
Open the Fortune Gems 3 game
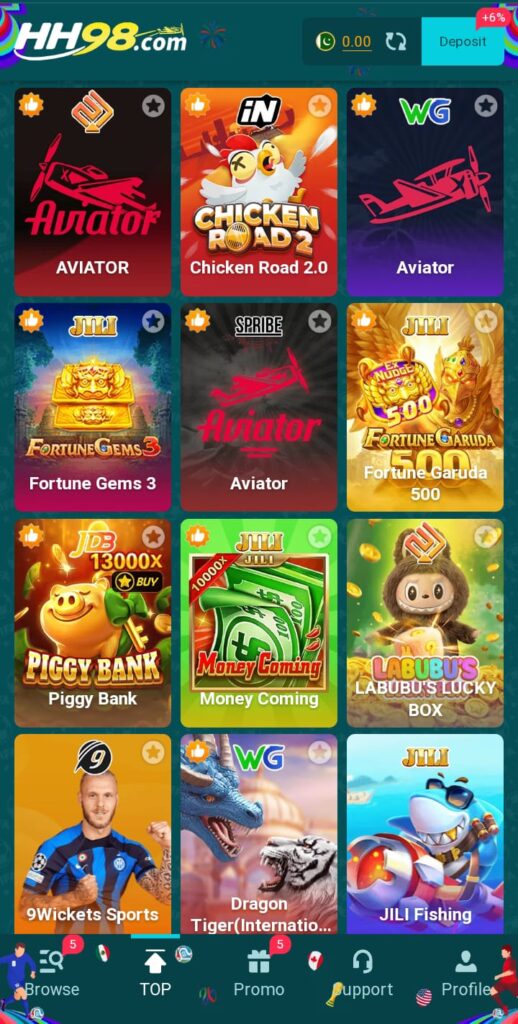point(93,407)
